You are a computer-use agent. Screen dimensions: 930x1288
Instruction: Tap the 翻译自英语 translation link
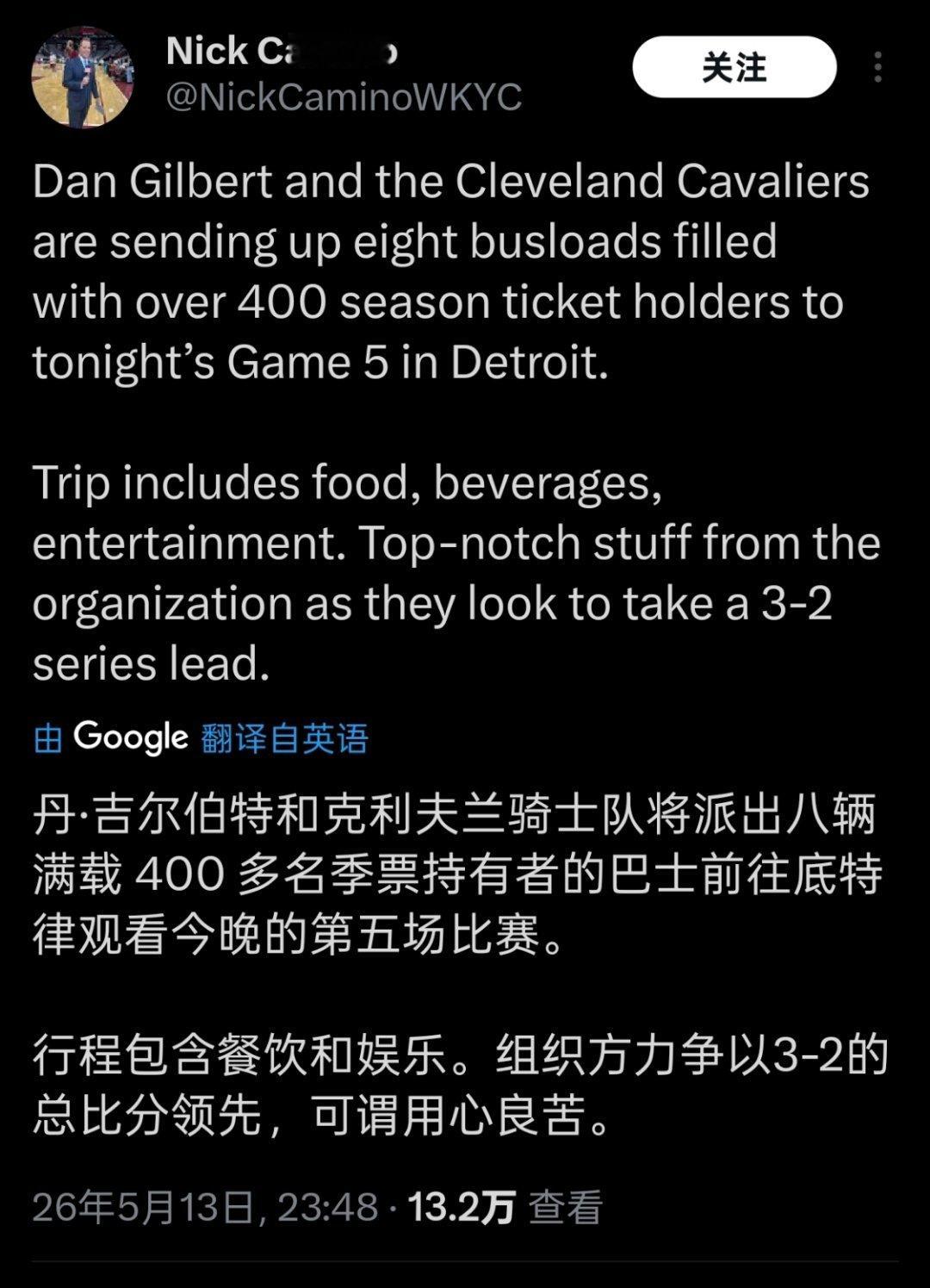(x=285, y=737)
